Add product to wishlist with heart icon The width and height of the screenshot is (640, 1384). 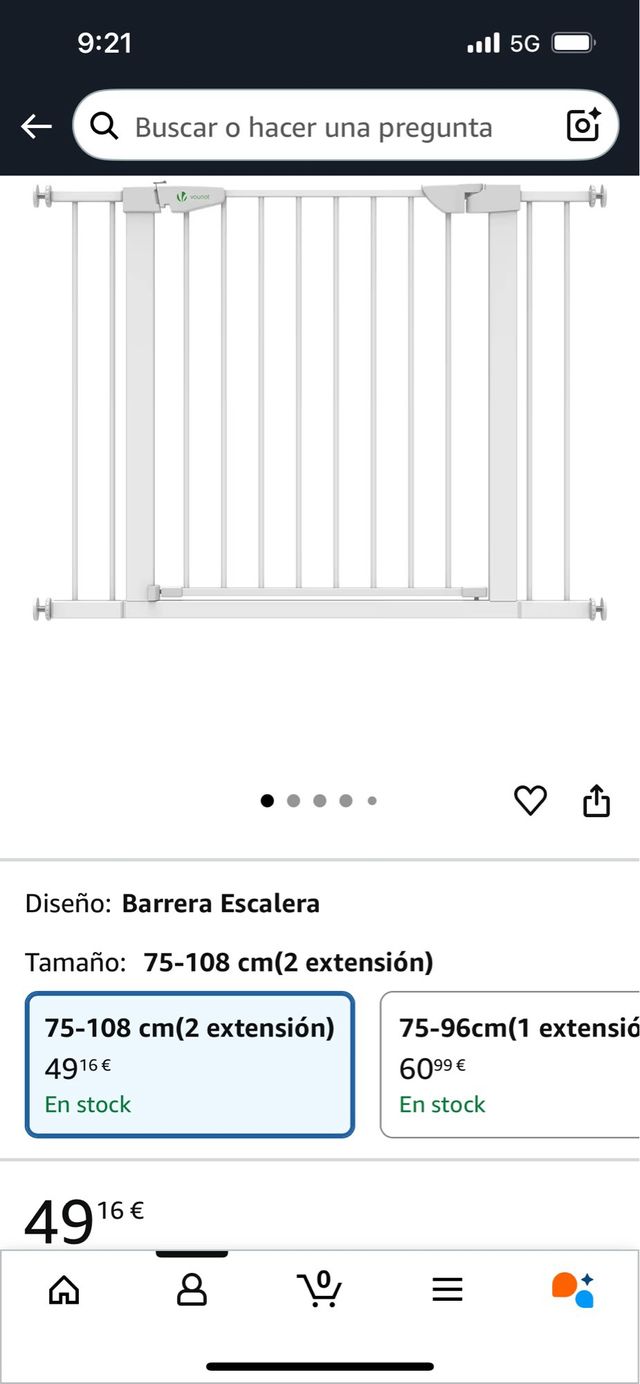click(530, 800)
